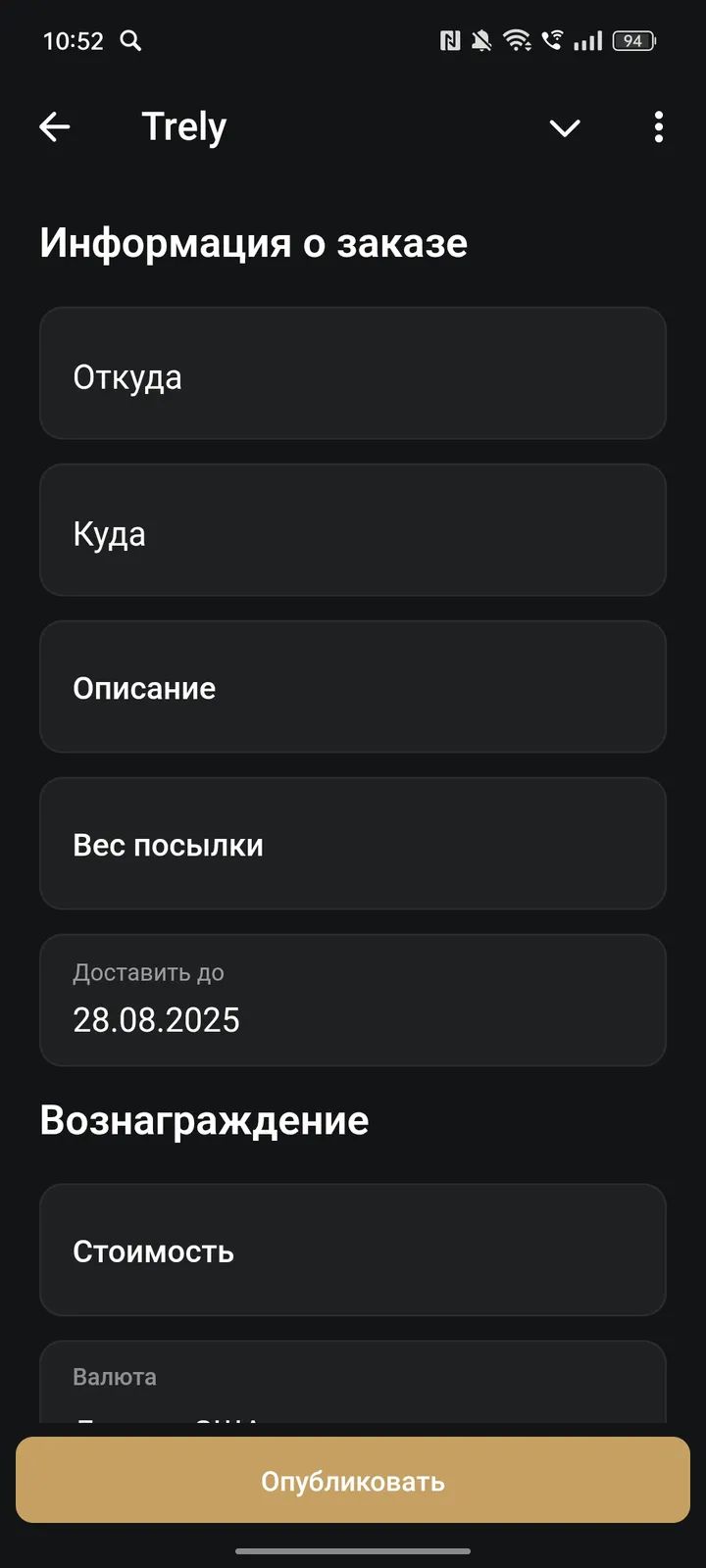Tap the NFC status bar icon
The width and height of the screenshot is (706, 1568).
[450, 40]
